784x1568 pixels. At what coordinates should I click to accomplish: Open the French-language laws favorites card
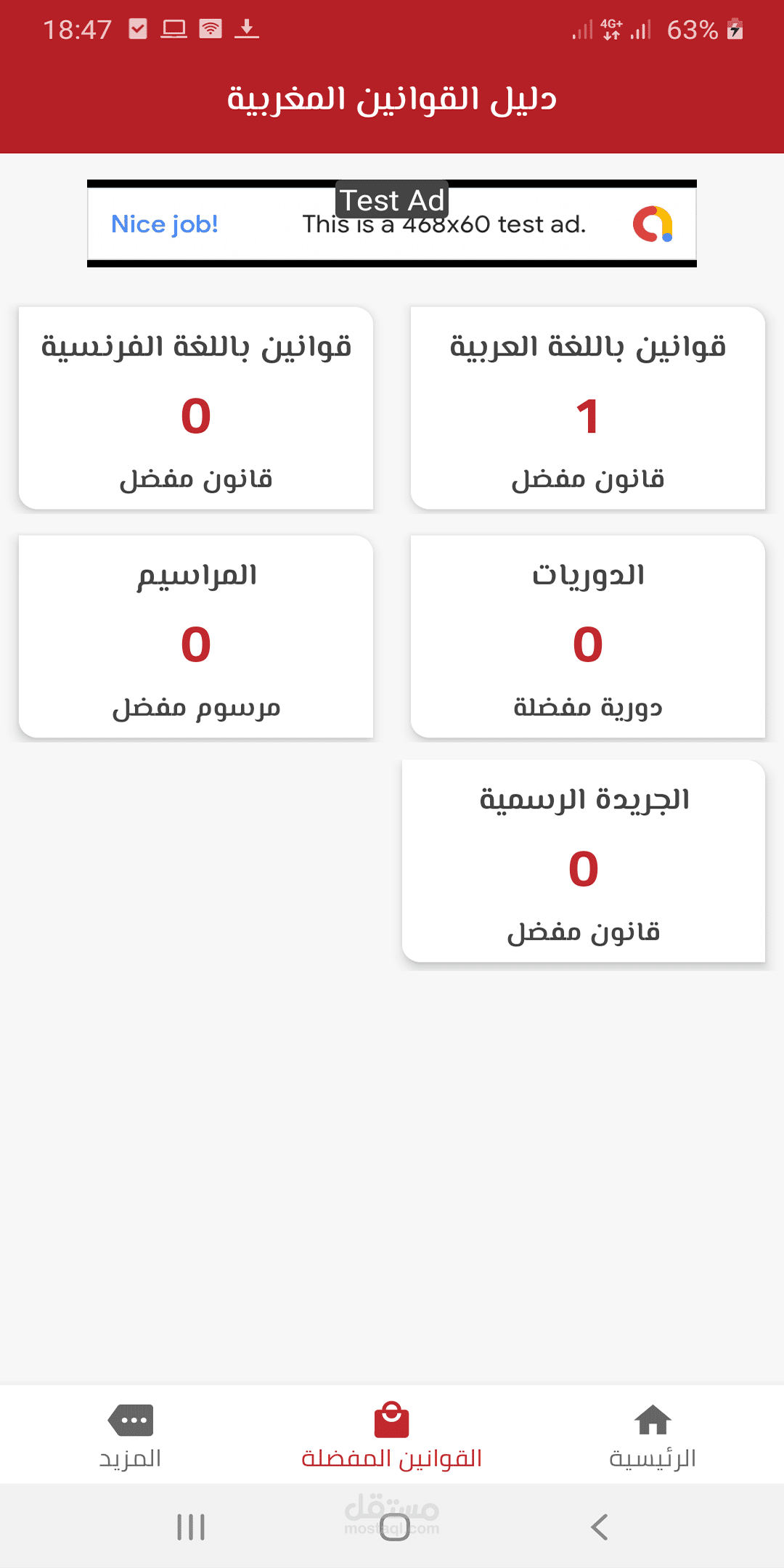[196, 409]
